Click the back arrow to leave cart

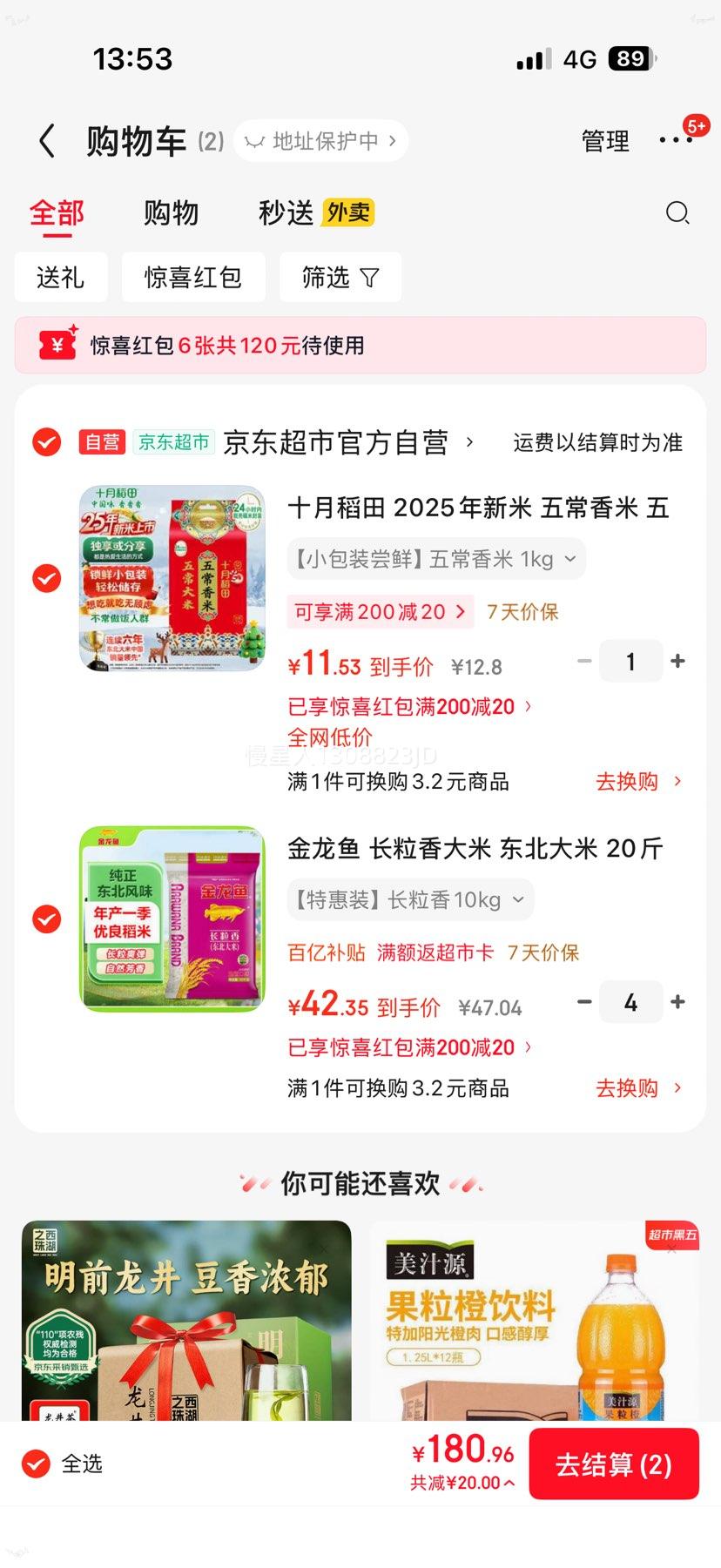click(x=46, y=140)
